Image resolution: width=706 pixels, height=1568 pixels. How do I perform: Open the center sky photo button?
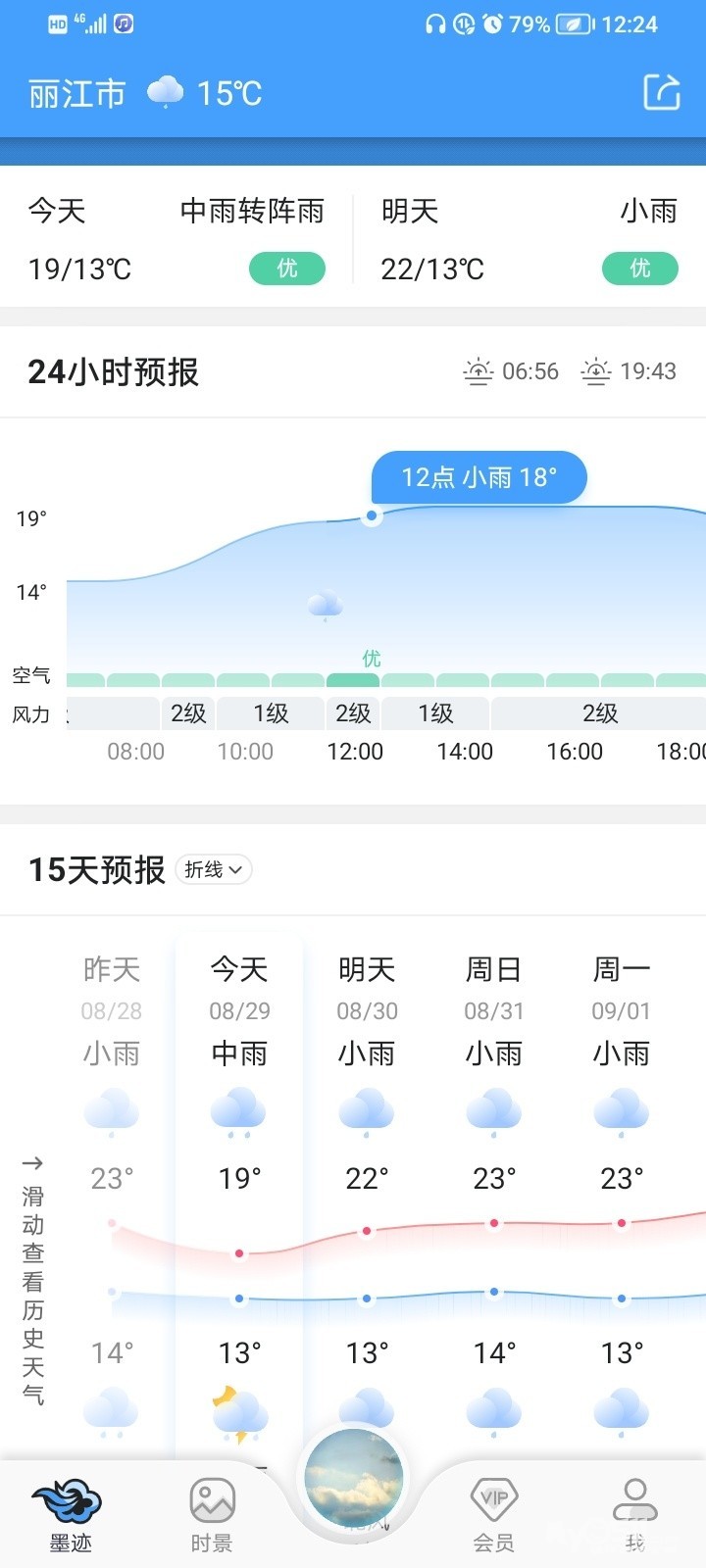click(353, 1480)
